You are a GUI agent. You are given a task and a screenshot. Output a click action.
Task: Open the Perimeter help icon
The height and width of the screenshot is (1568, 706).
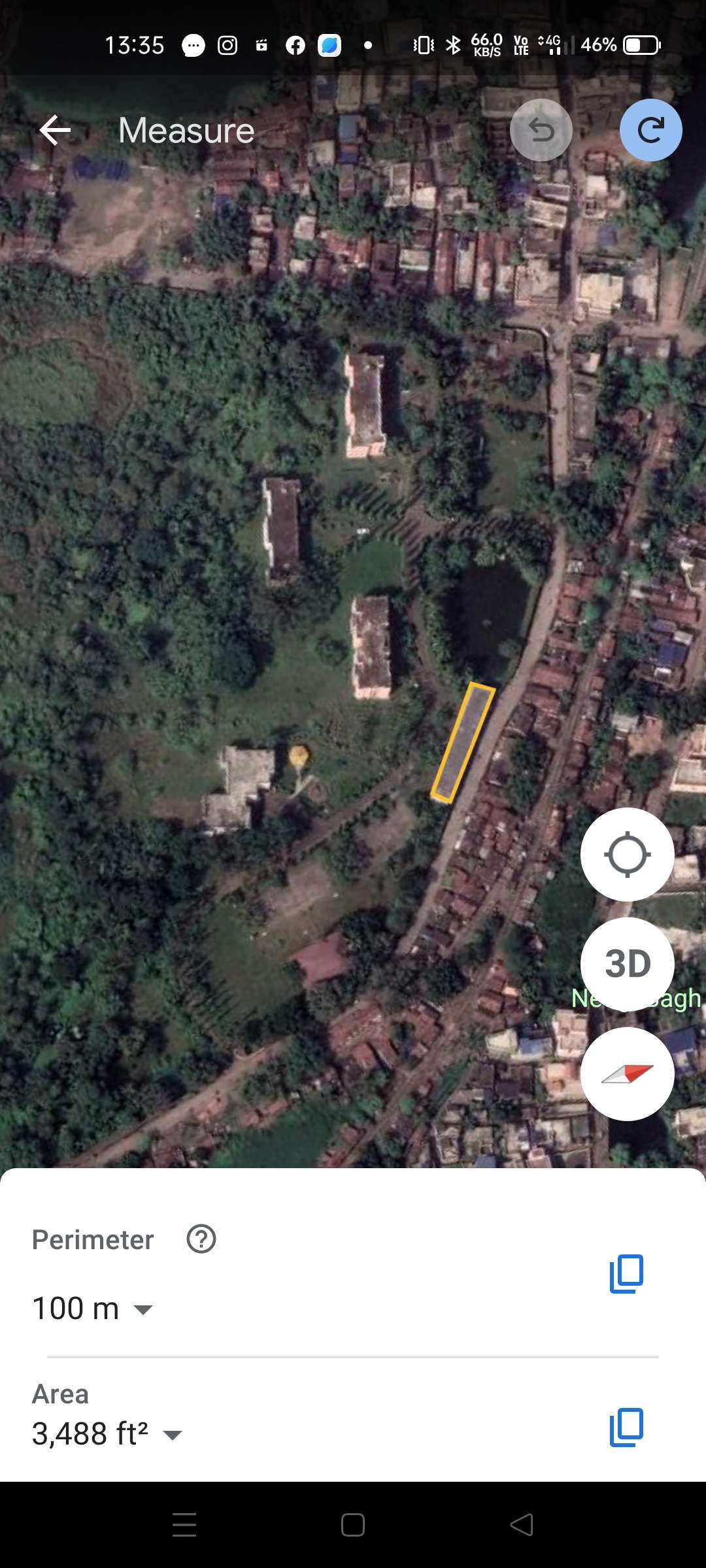tap(201, 1239)
